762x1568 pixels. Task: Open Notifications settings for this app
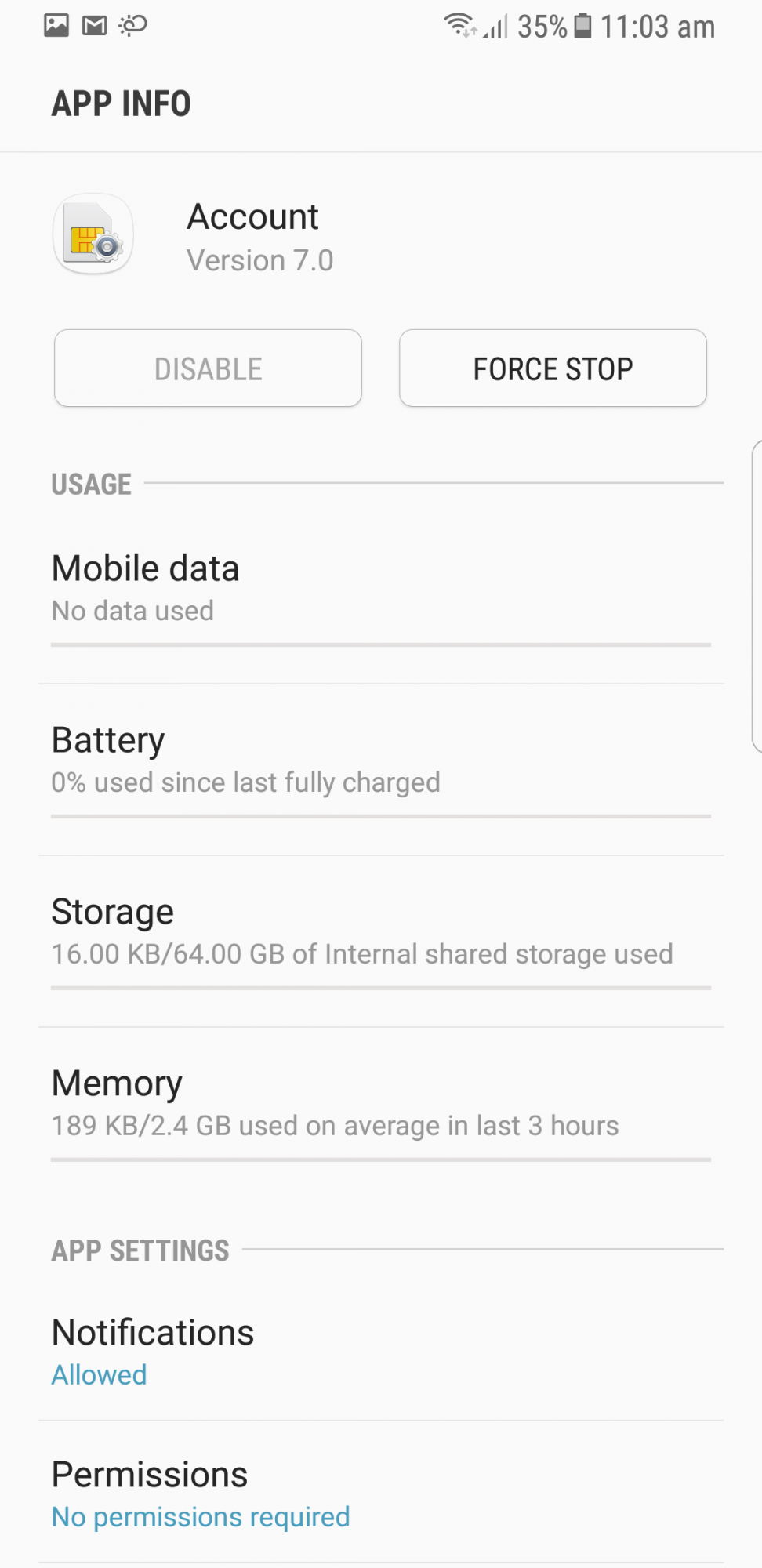381,1352
